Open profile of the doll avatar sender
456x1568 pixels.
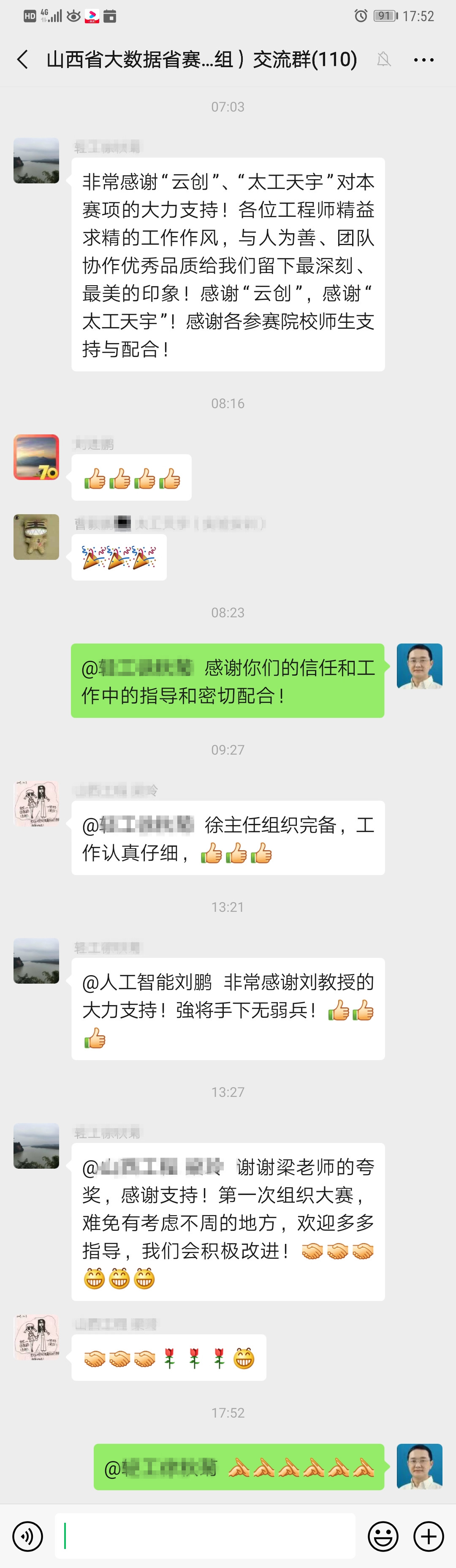coord(36,537)
